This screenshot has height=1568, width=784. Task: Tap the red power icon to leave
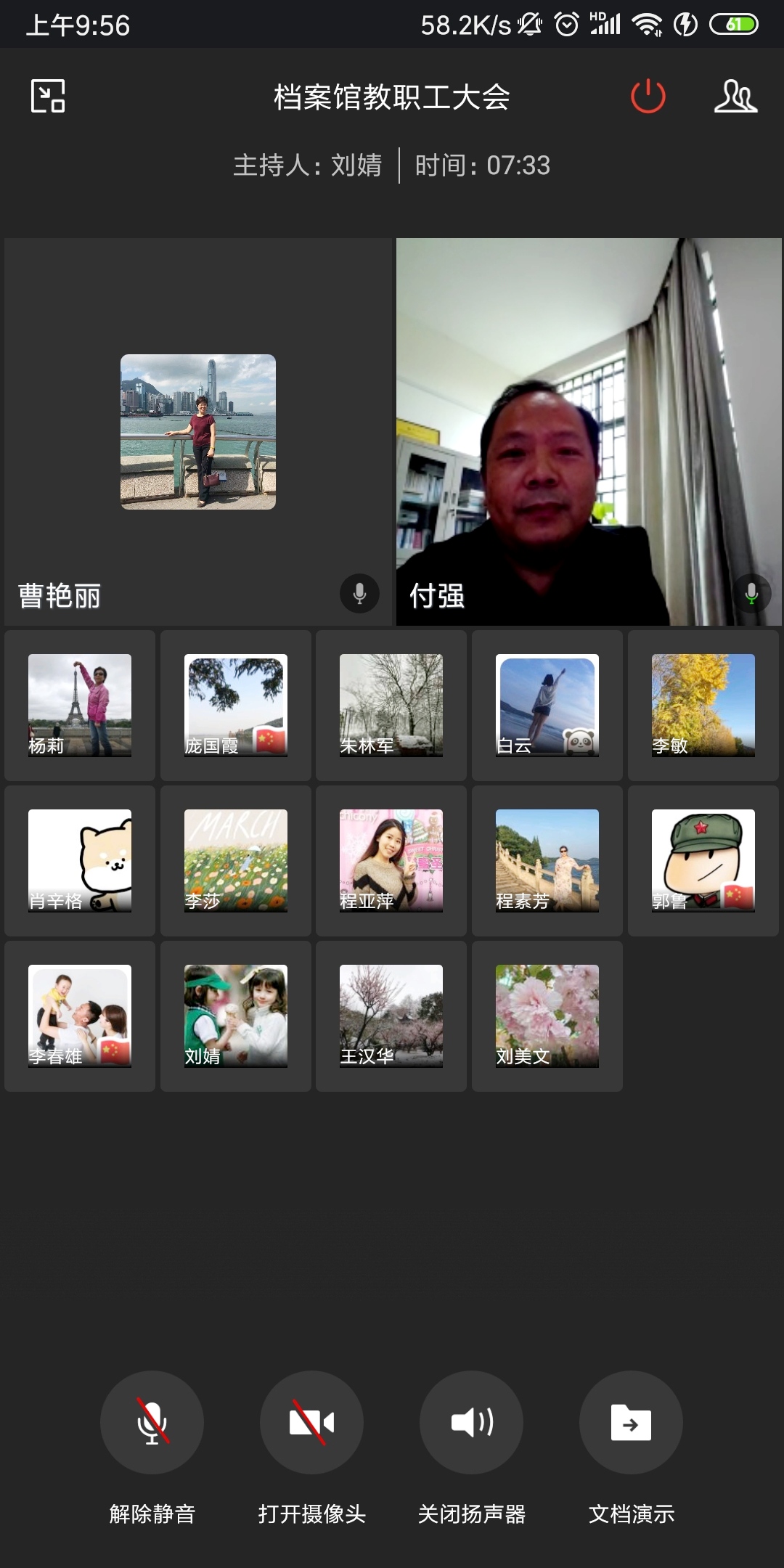[648, 97]
